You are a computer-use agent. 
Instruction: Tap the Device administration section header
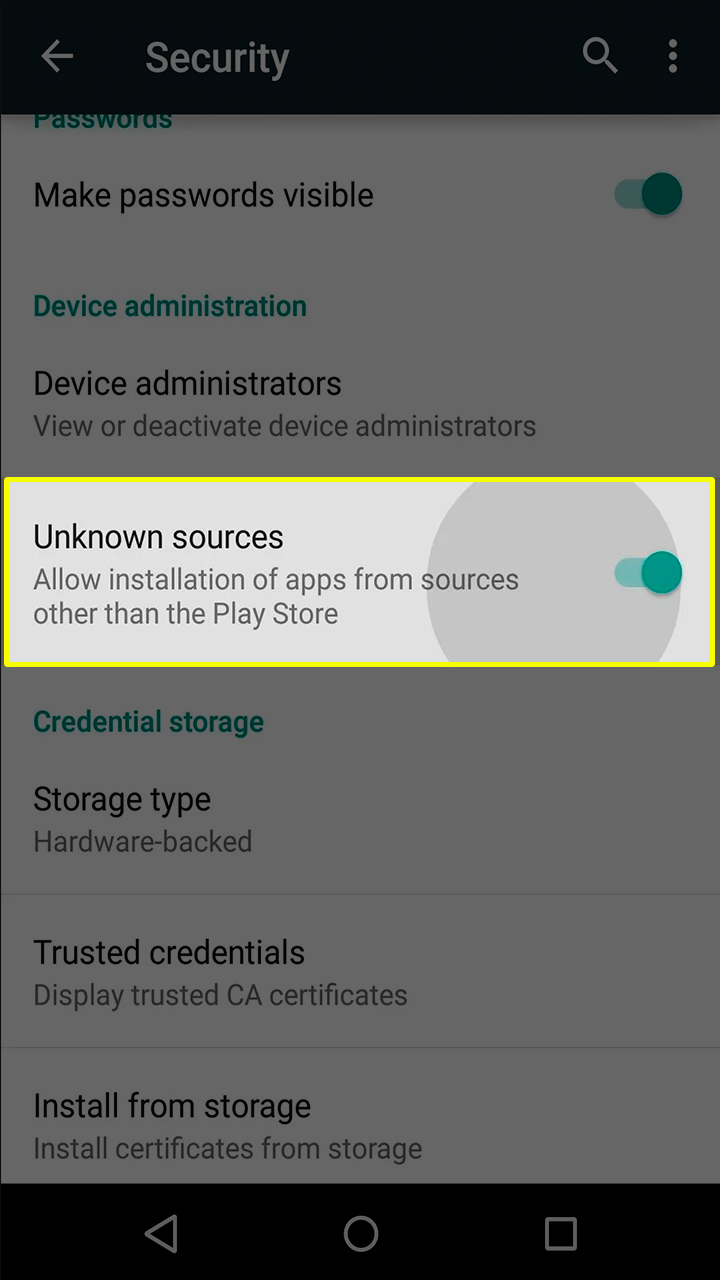[170, 306]
